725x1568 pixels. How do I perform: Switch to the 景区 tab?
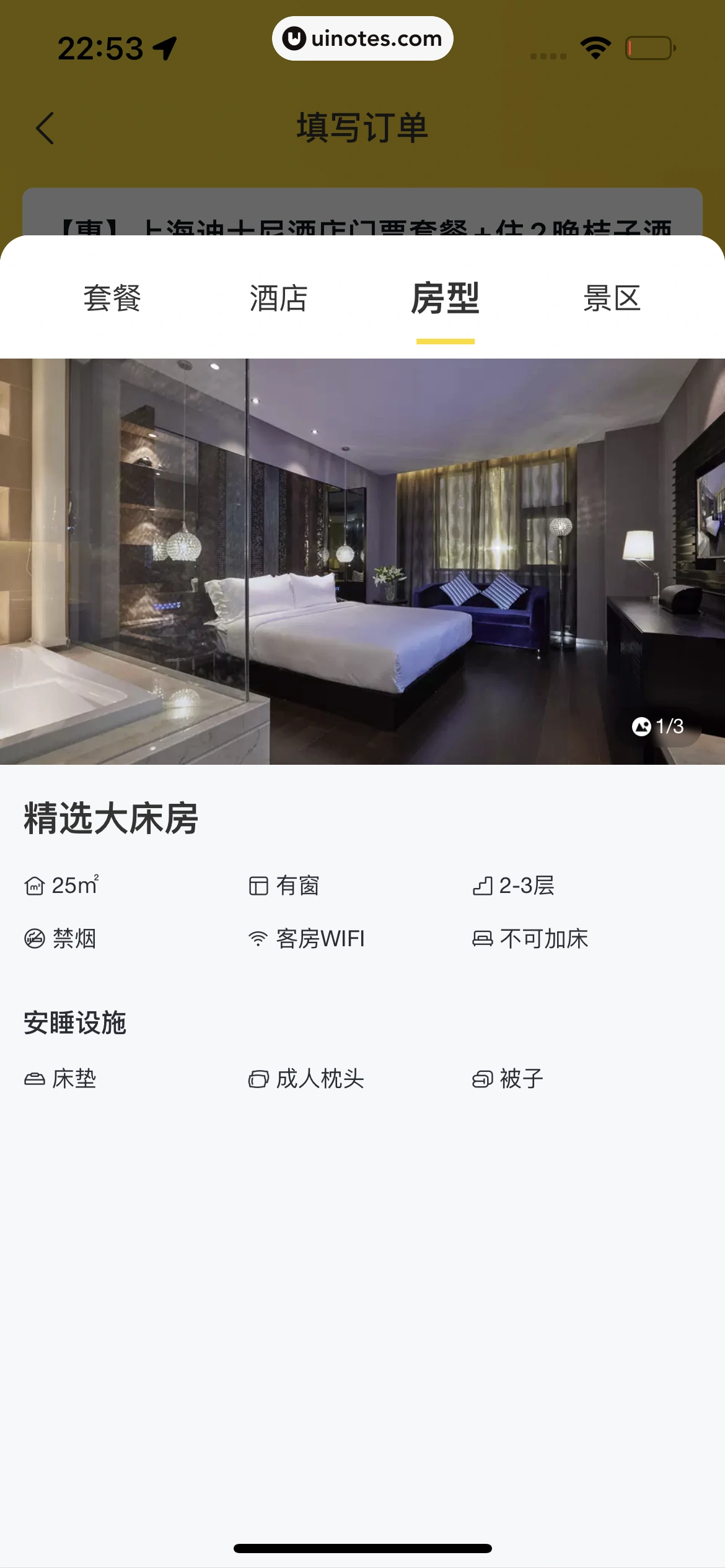[x=612, y=298]
